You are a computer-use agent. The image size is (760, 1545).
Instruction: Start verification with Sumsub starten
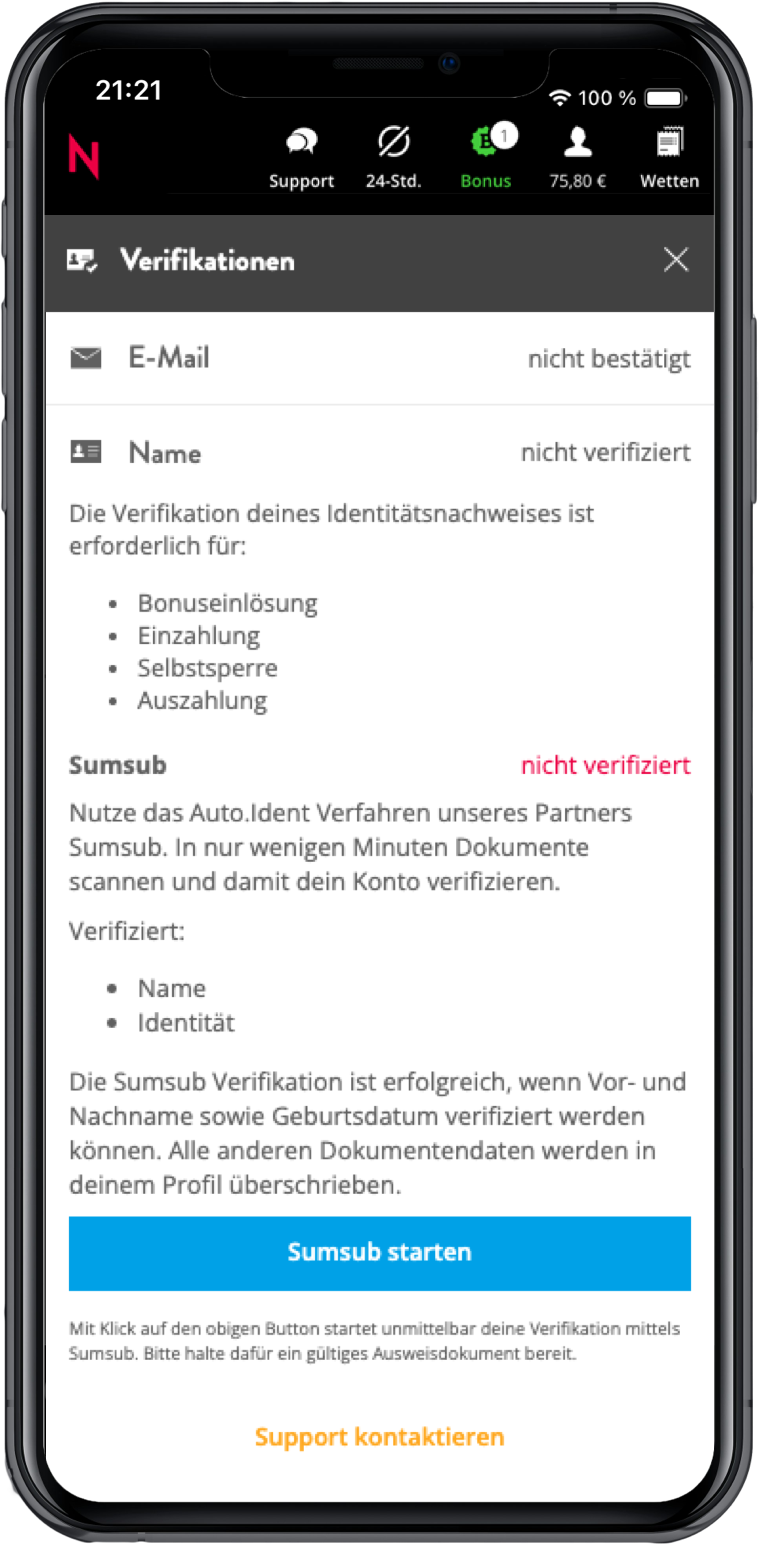(380, 1252)
